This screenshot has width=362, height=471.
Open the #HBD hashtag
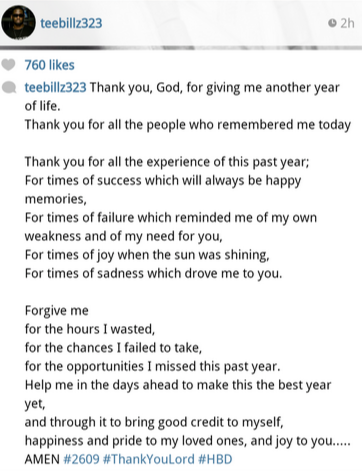coord(215,459)
